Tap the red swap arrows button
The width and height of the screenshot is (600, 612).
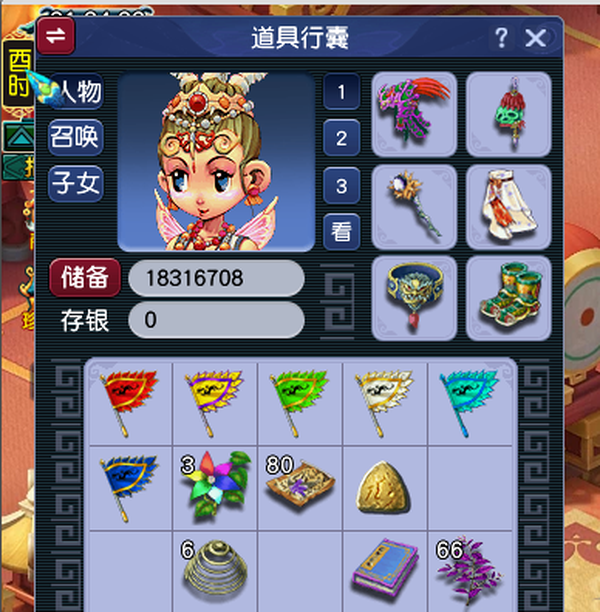tap(56, 36)
